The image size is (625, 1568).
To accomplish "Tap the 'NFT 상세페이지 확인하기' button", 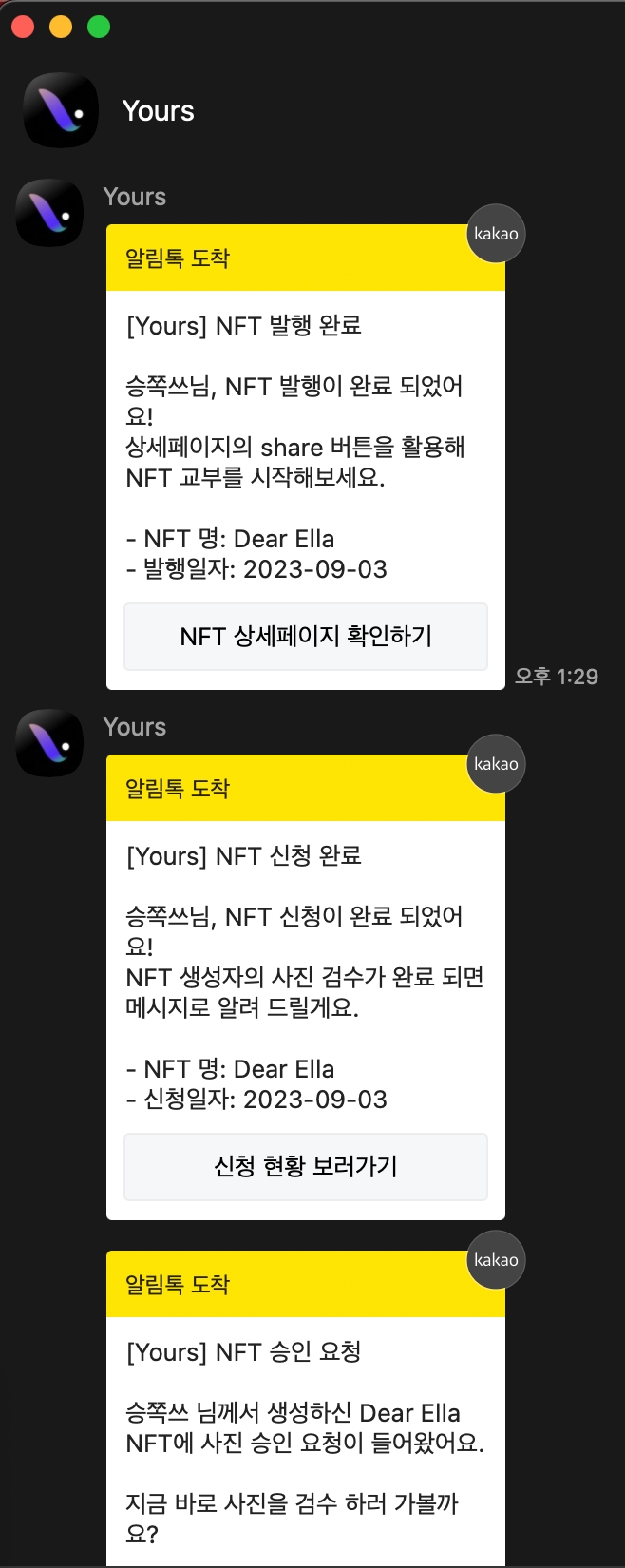I will point(305,636).
